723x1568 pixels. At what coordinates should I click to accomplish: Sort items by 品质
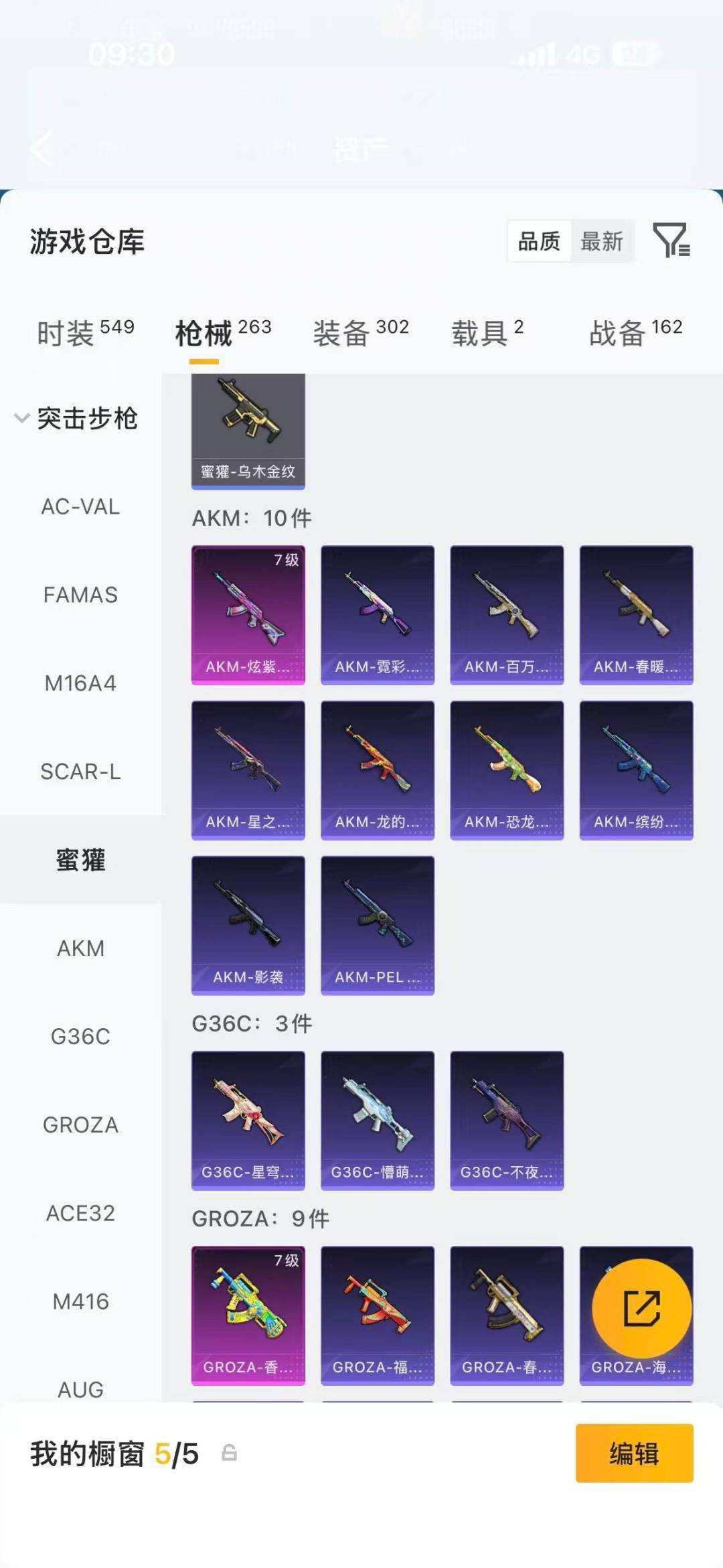(539, 241)
